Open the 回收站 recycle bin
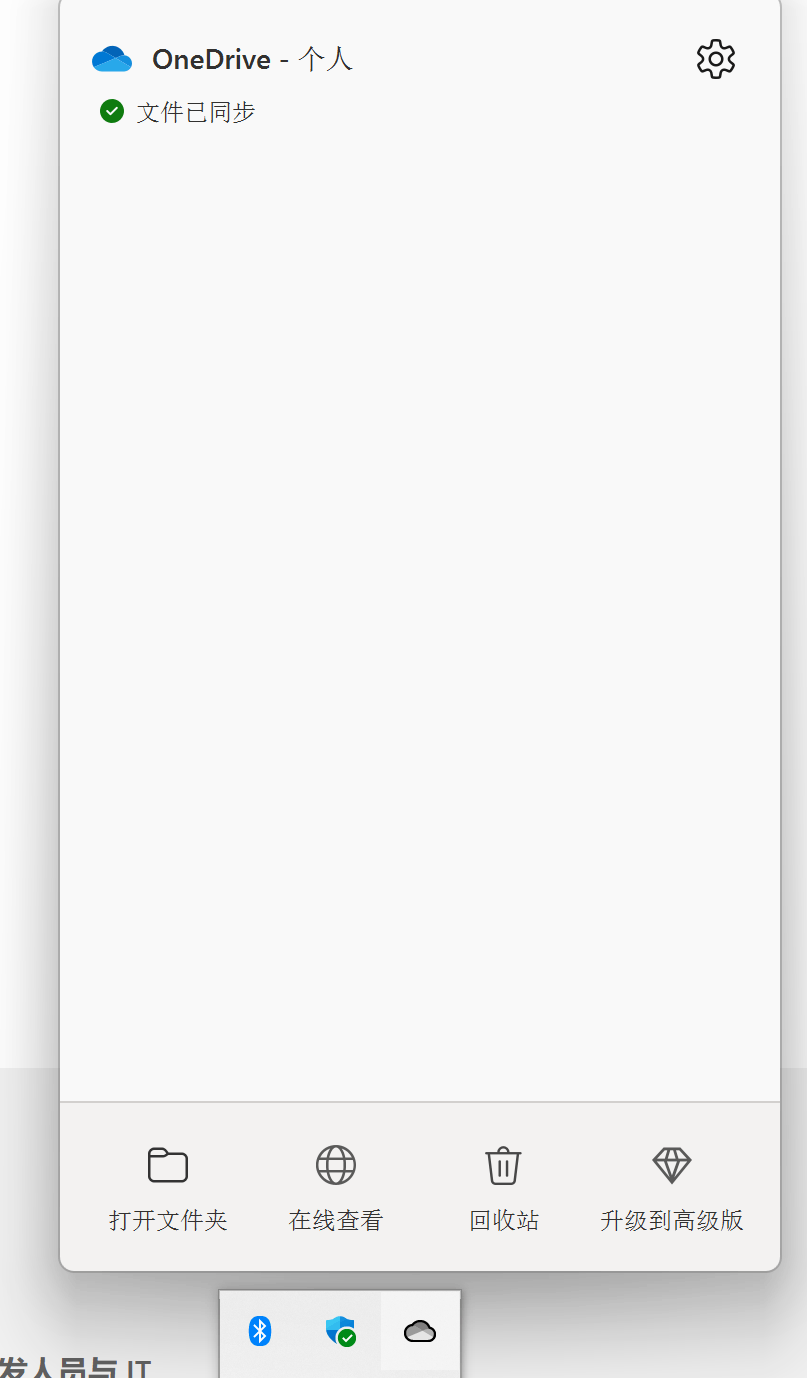Image resolution: width=807 pixels, height=1378 pixels. [x=504, y=1186]
